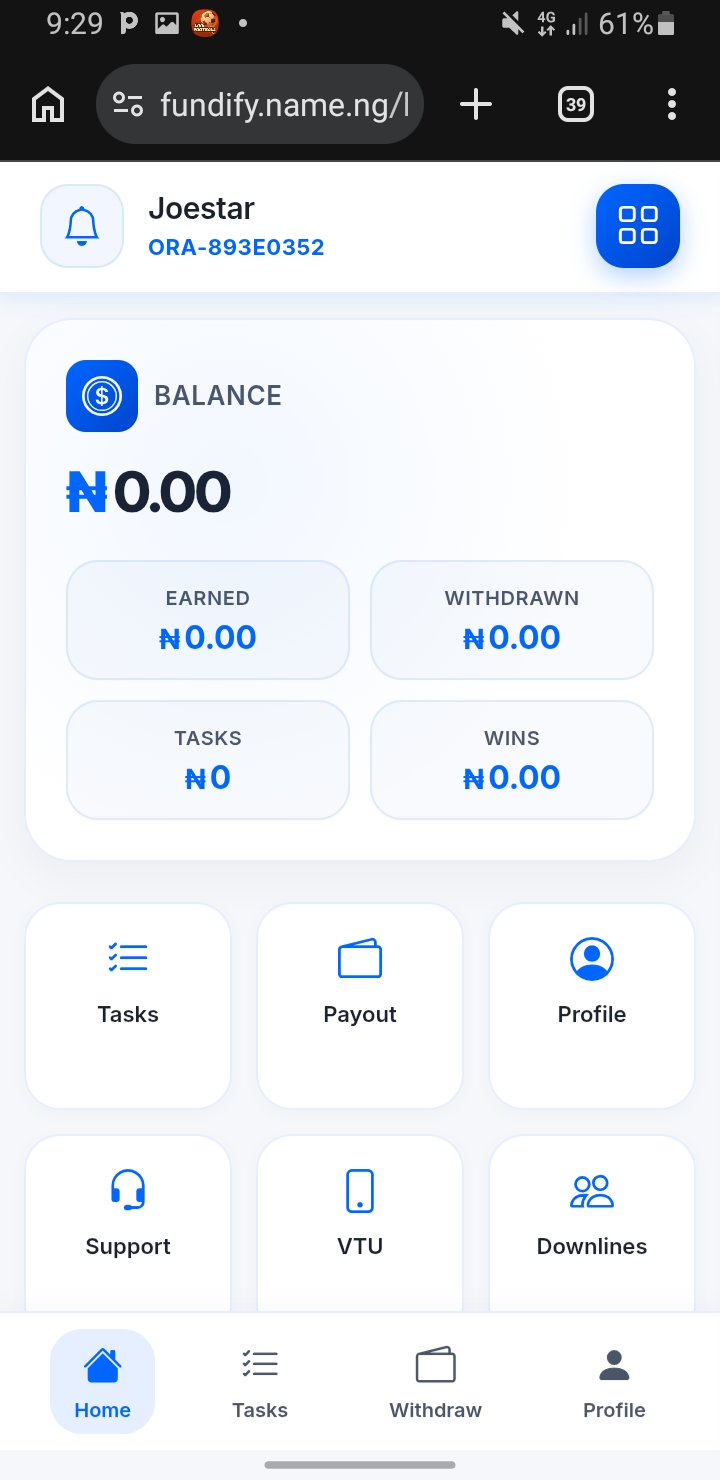The image size is (720, 1480).
Task: Open the Payout card
Action: pos(360,1005)
